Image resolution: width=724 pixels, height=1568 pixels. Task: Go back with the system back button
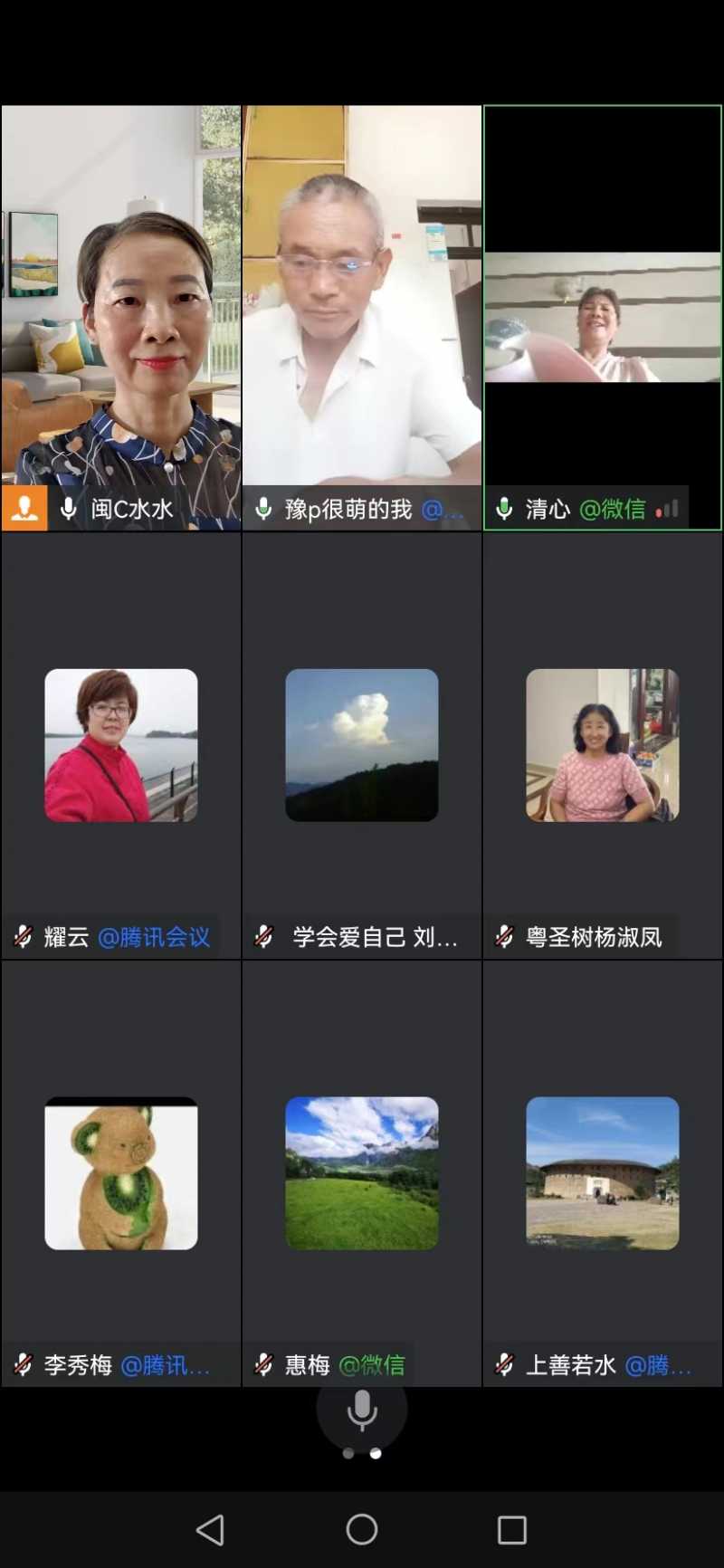click(210, 1530)
